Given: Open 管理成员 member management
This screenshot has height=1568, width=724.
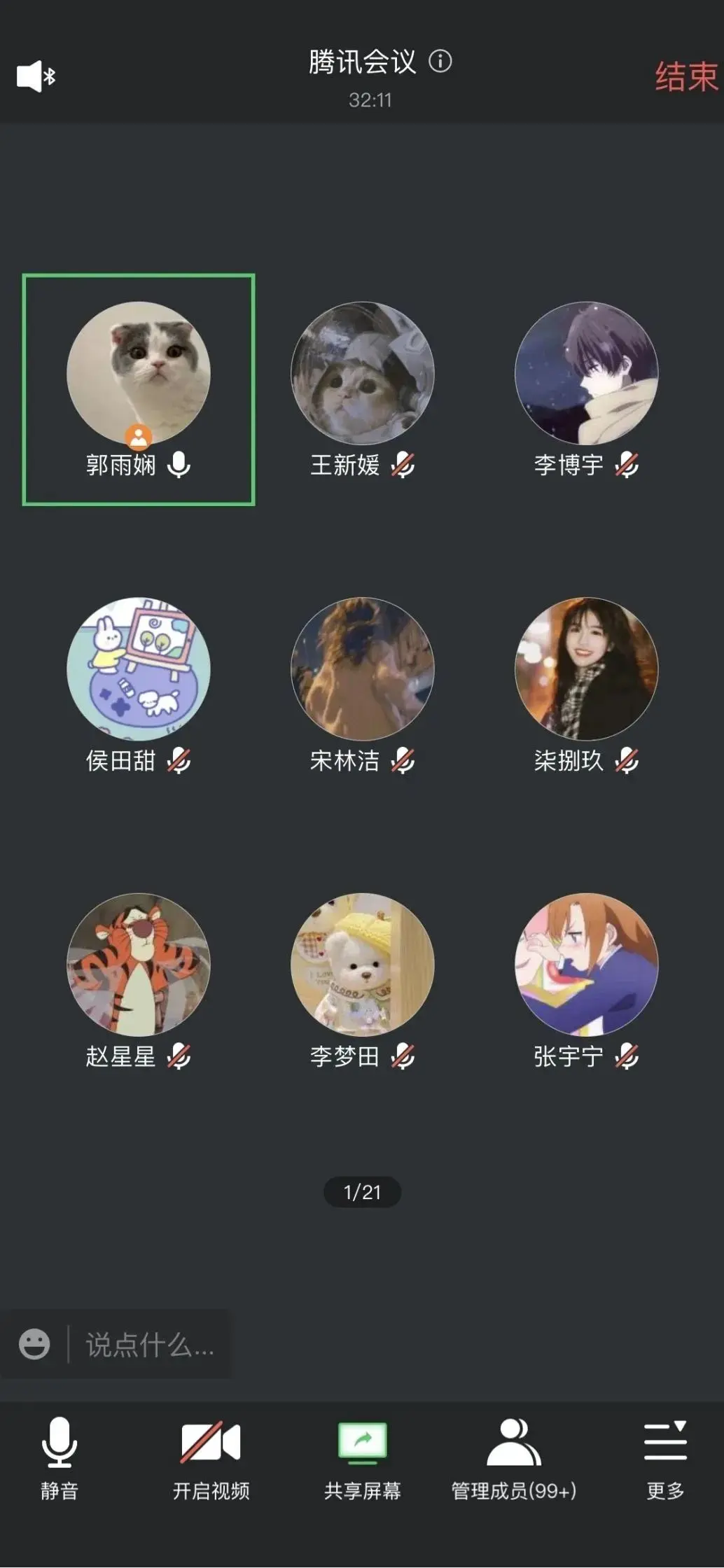Looking at the screenshot, I should [x=513, y=1457].
